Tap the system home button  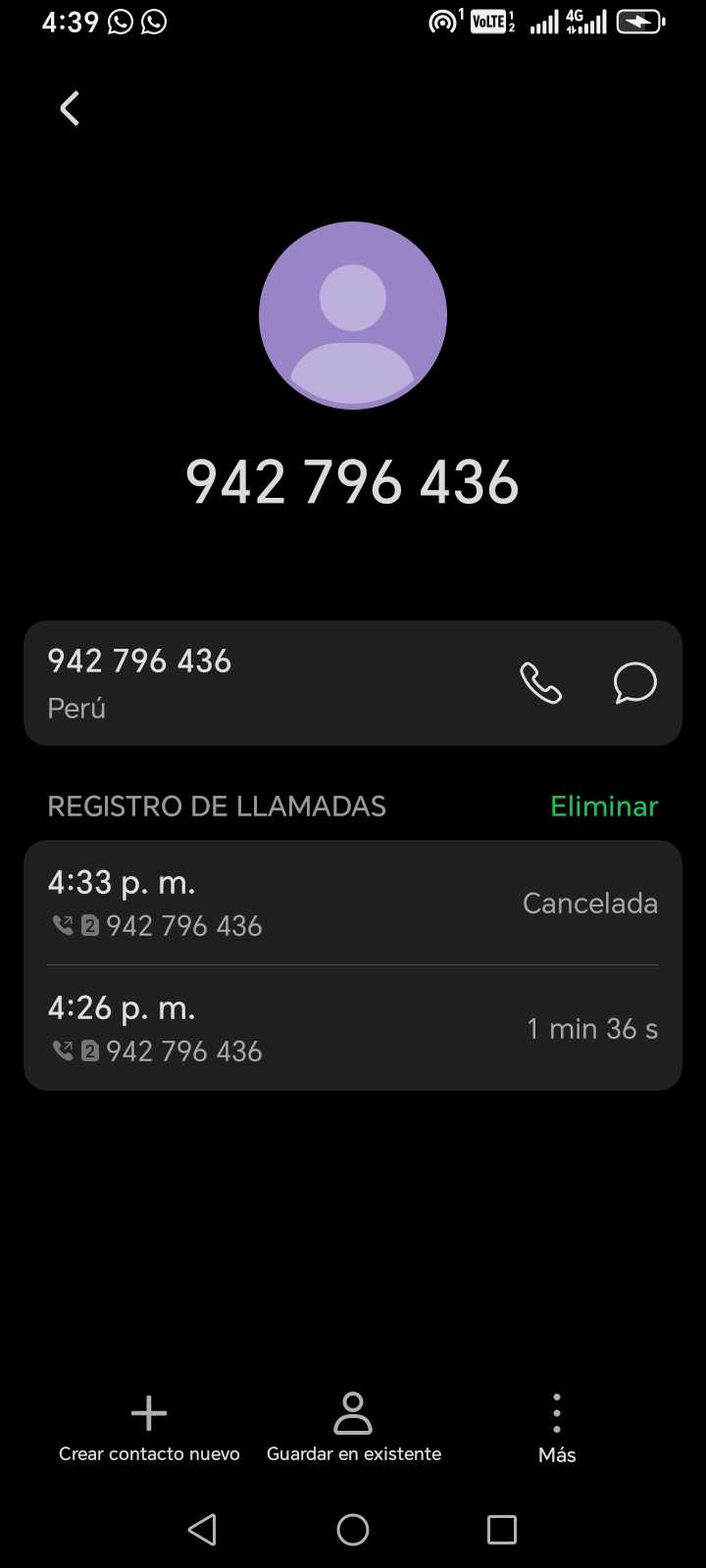353,1530
